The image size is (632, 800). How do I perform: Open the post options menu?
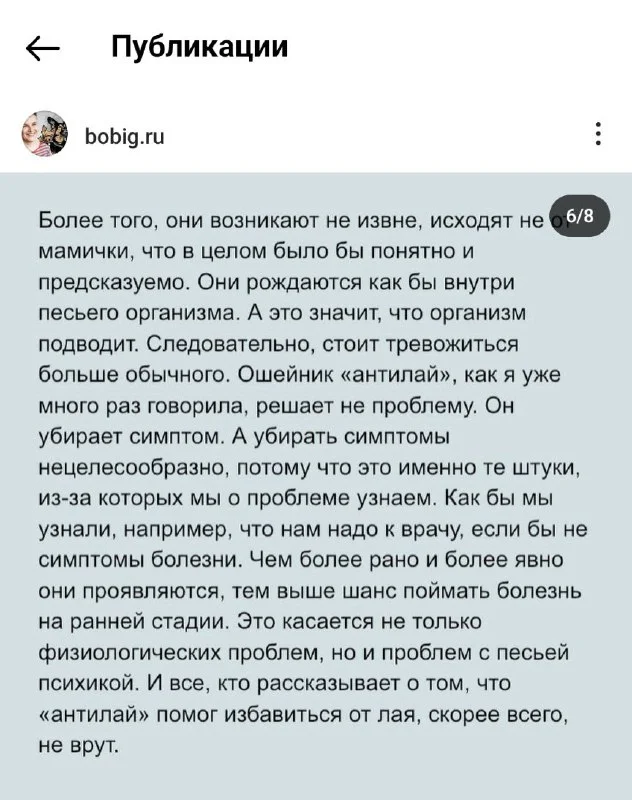coord(597,134)
